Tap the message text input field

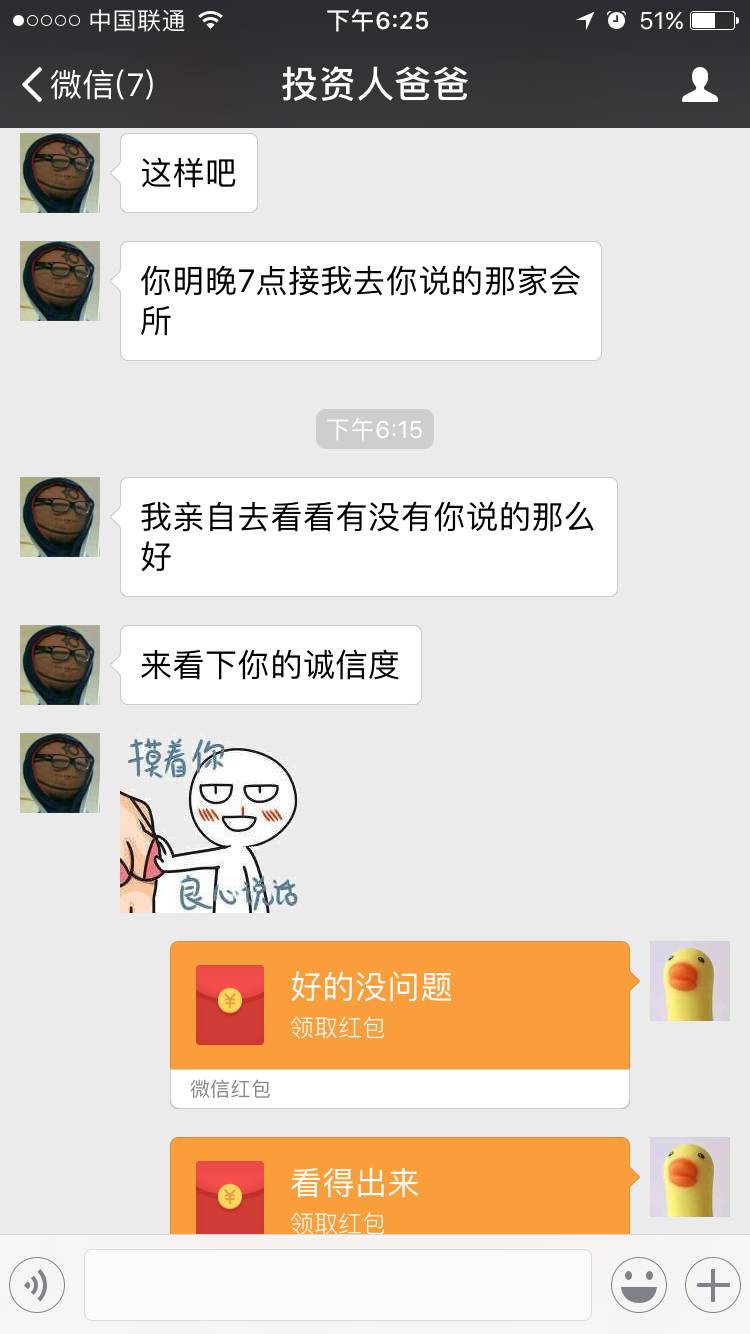[x=338, y=1285]
